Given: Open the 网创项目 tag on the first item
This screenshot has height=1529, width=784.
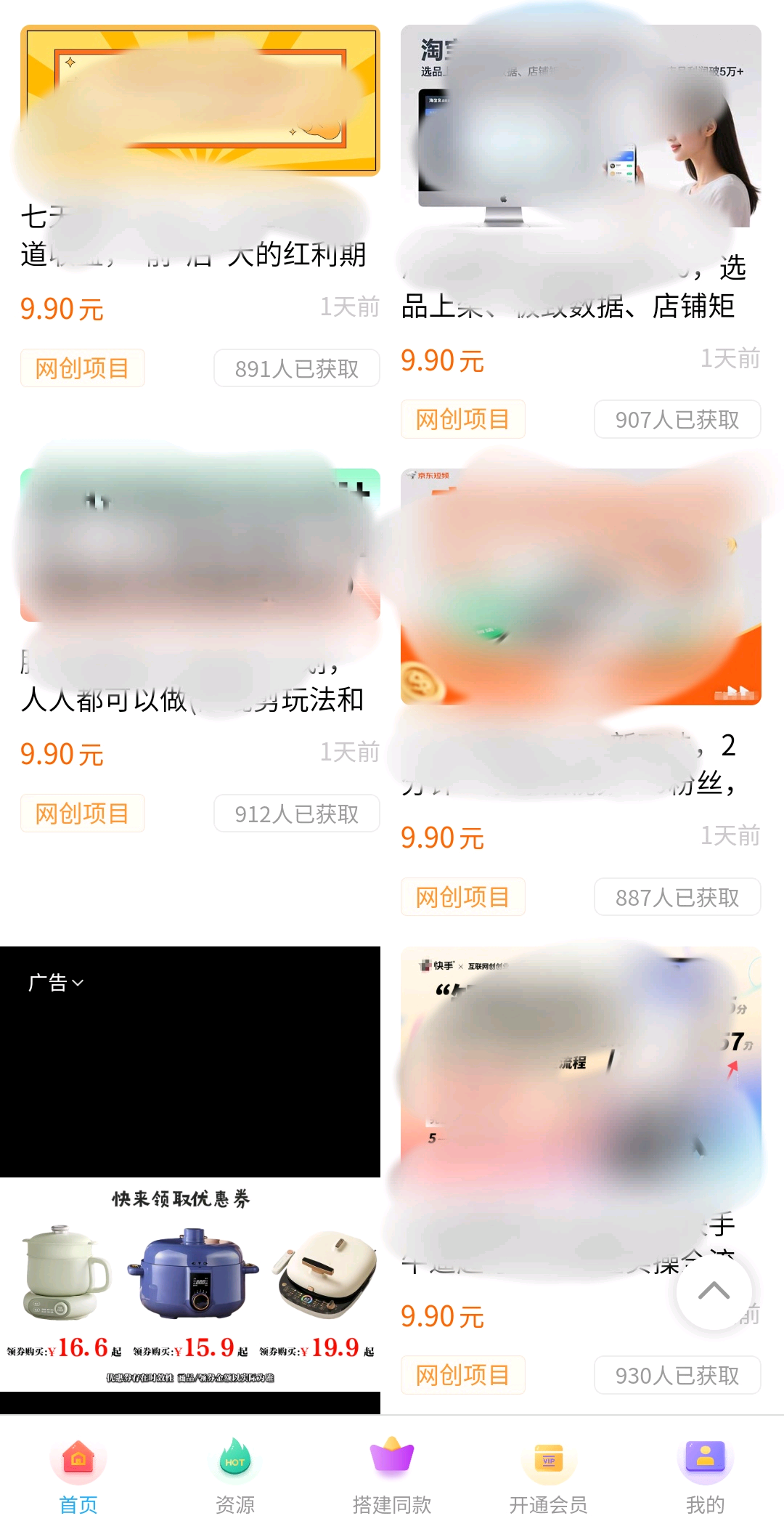Looking at the screenshot, I should [81, 368].
